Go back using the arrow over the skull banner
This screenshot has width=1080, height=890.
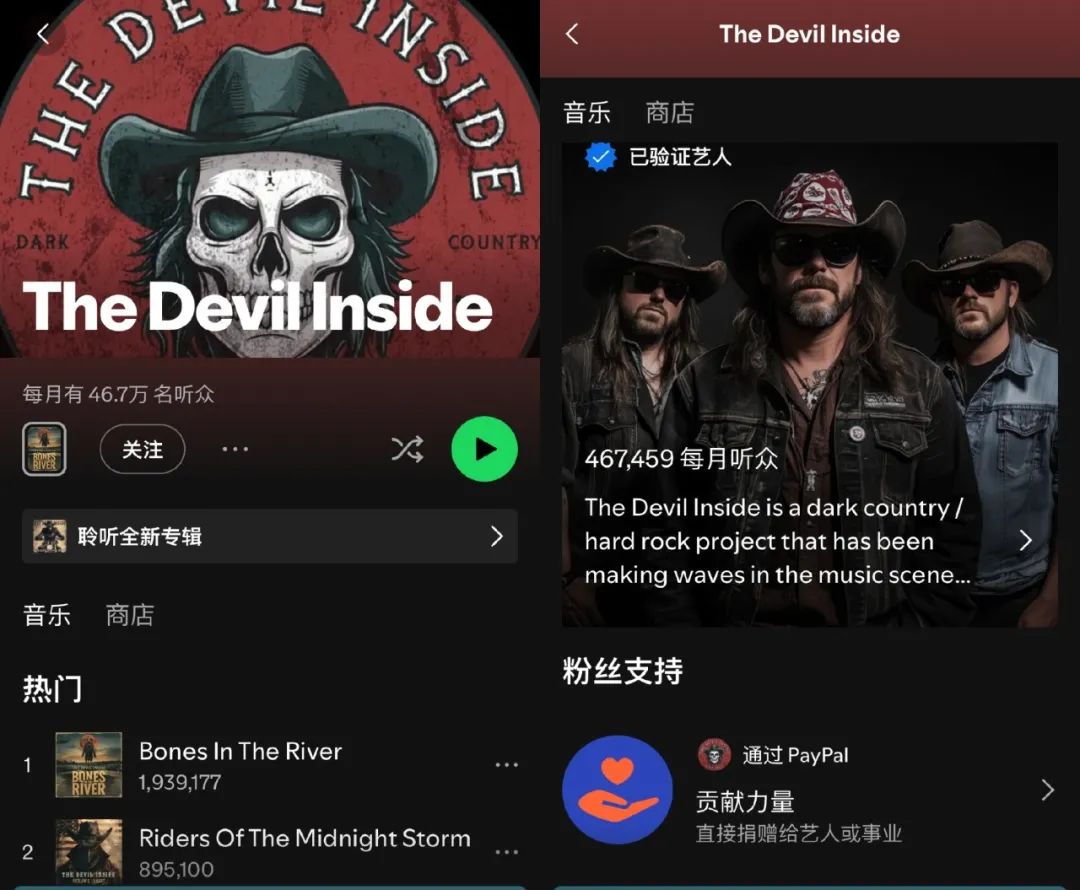[43, 34]
